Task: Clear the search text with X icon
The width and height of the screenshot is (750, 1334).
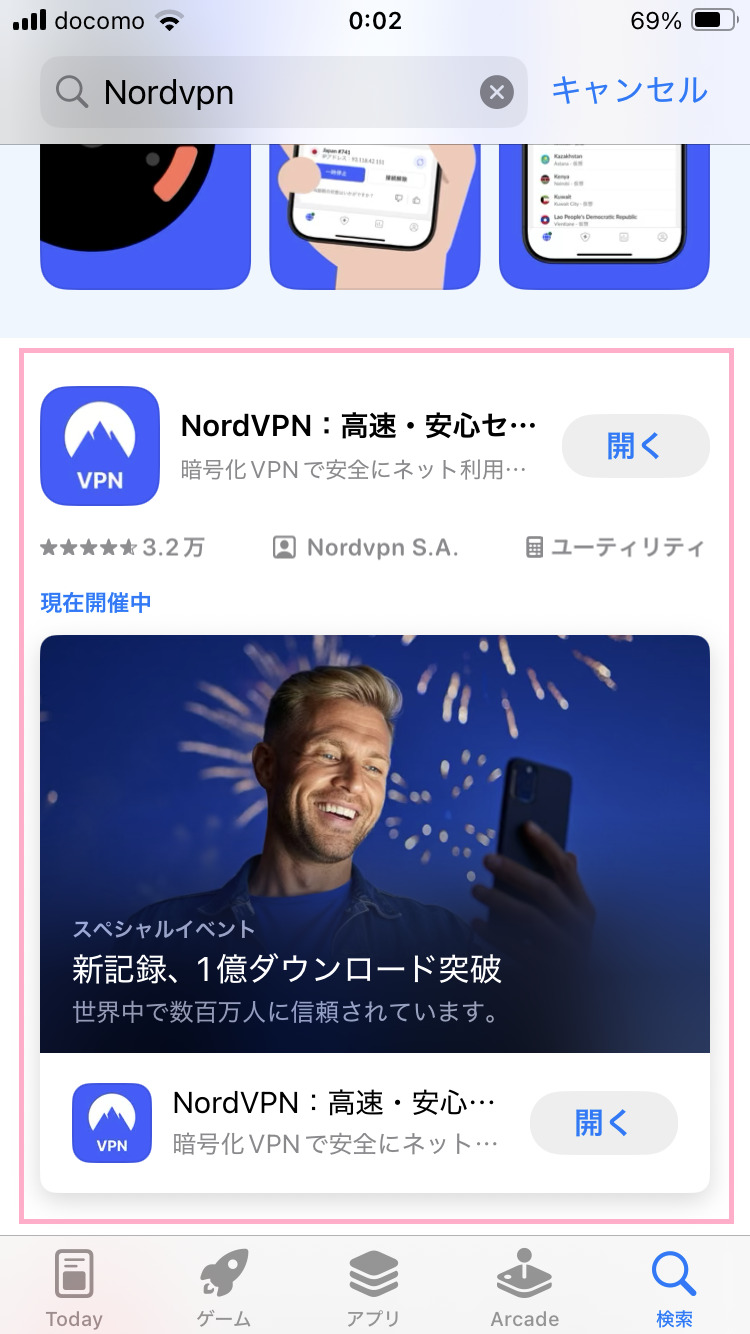Action: (496, 93)
